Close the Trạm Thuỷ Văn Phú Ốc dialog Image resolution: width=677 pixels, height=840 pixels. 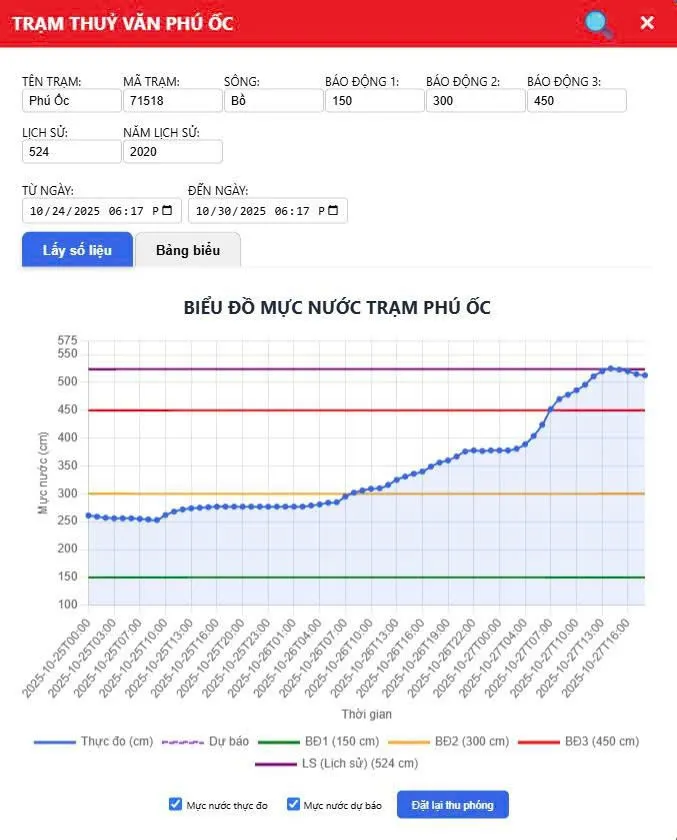(x=647, y=22)
